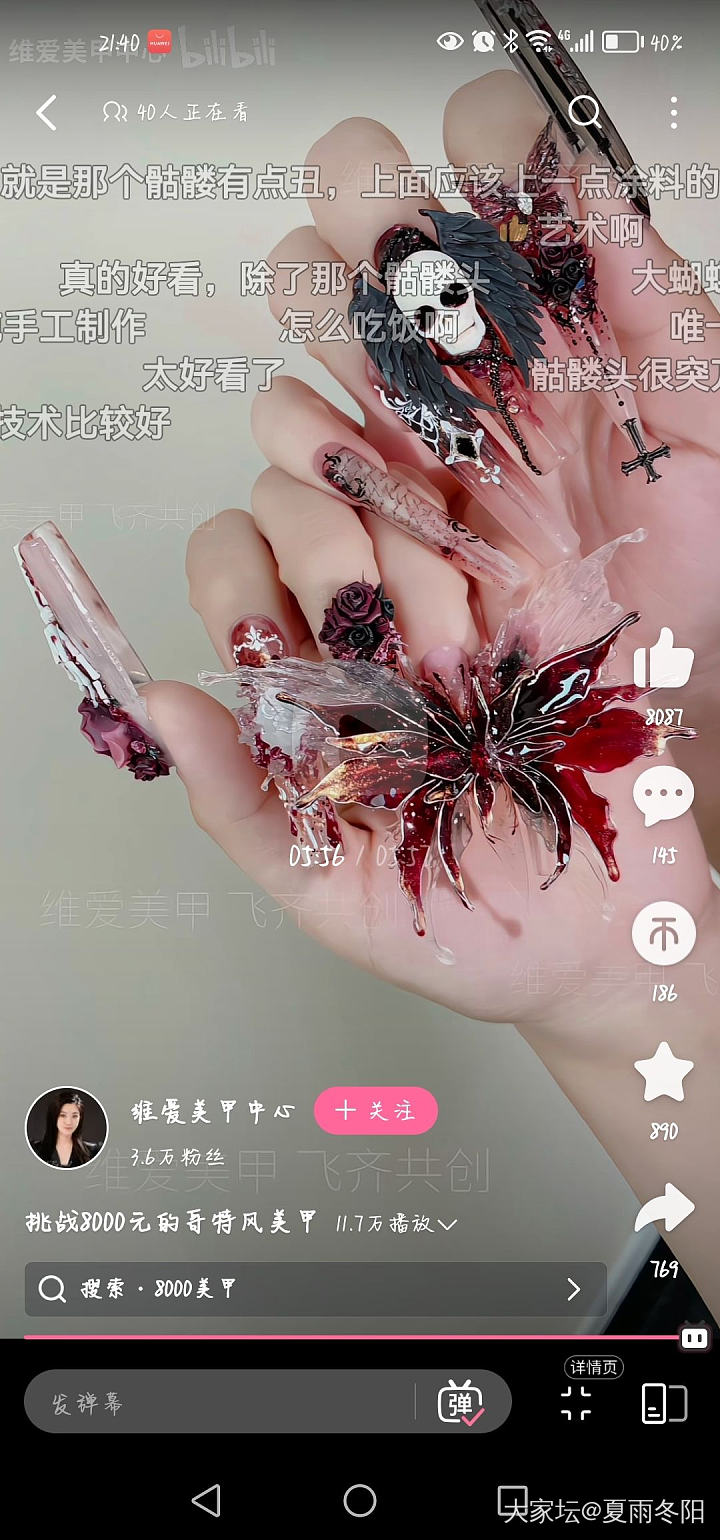Expand the video title details

tap(447, 1224)
